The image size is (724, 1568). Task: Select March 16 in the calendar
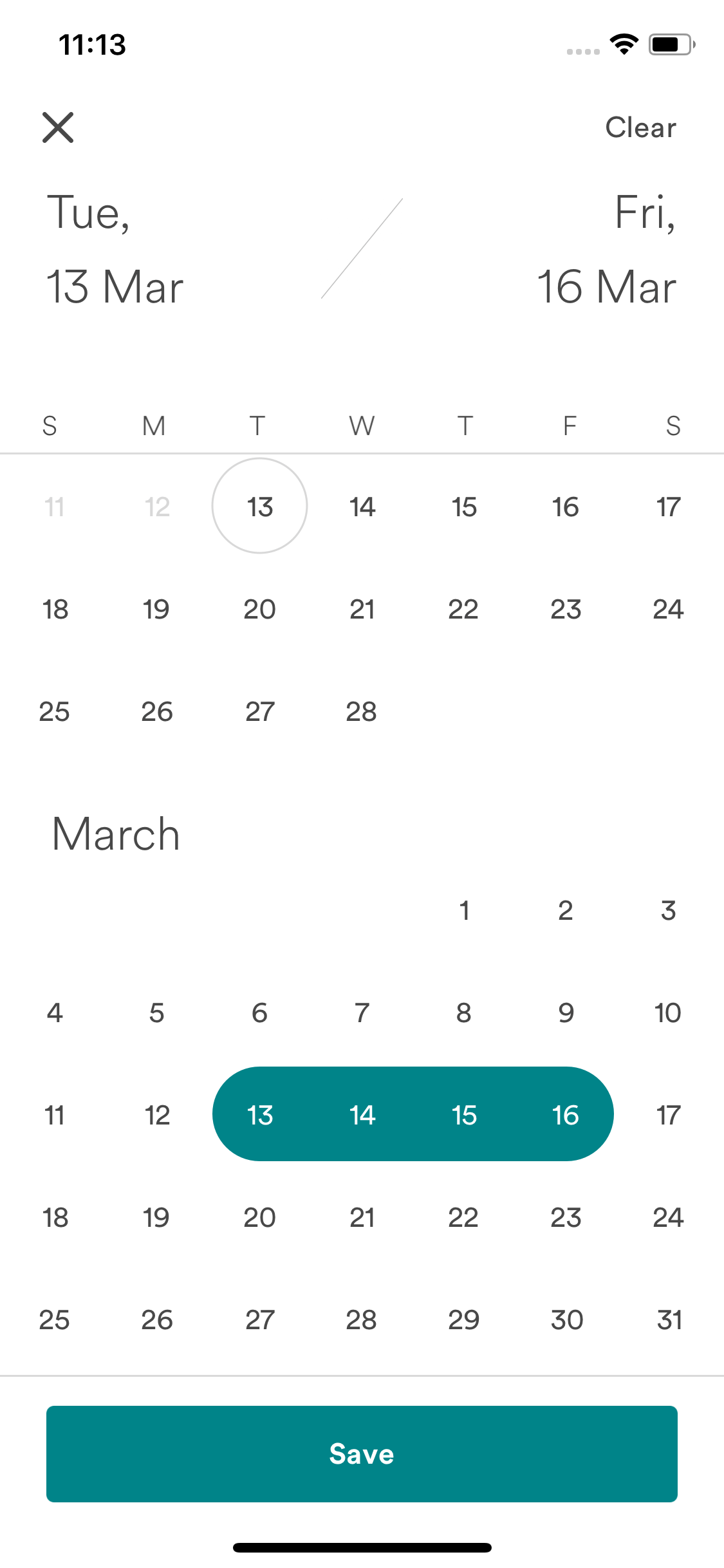pyautogui.click(x=566, y=1115)
